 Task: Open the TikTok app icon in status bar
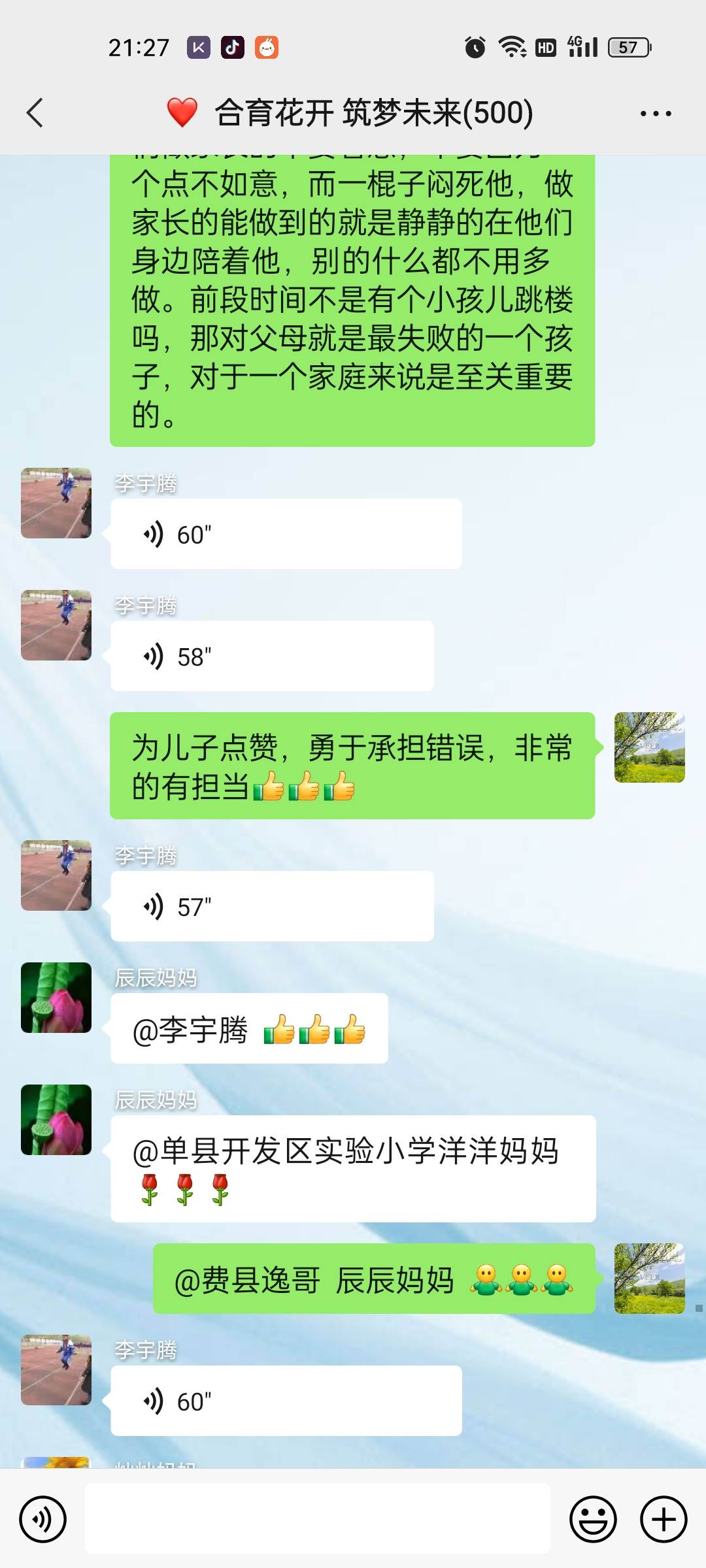(232, 46)
